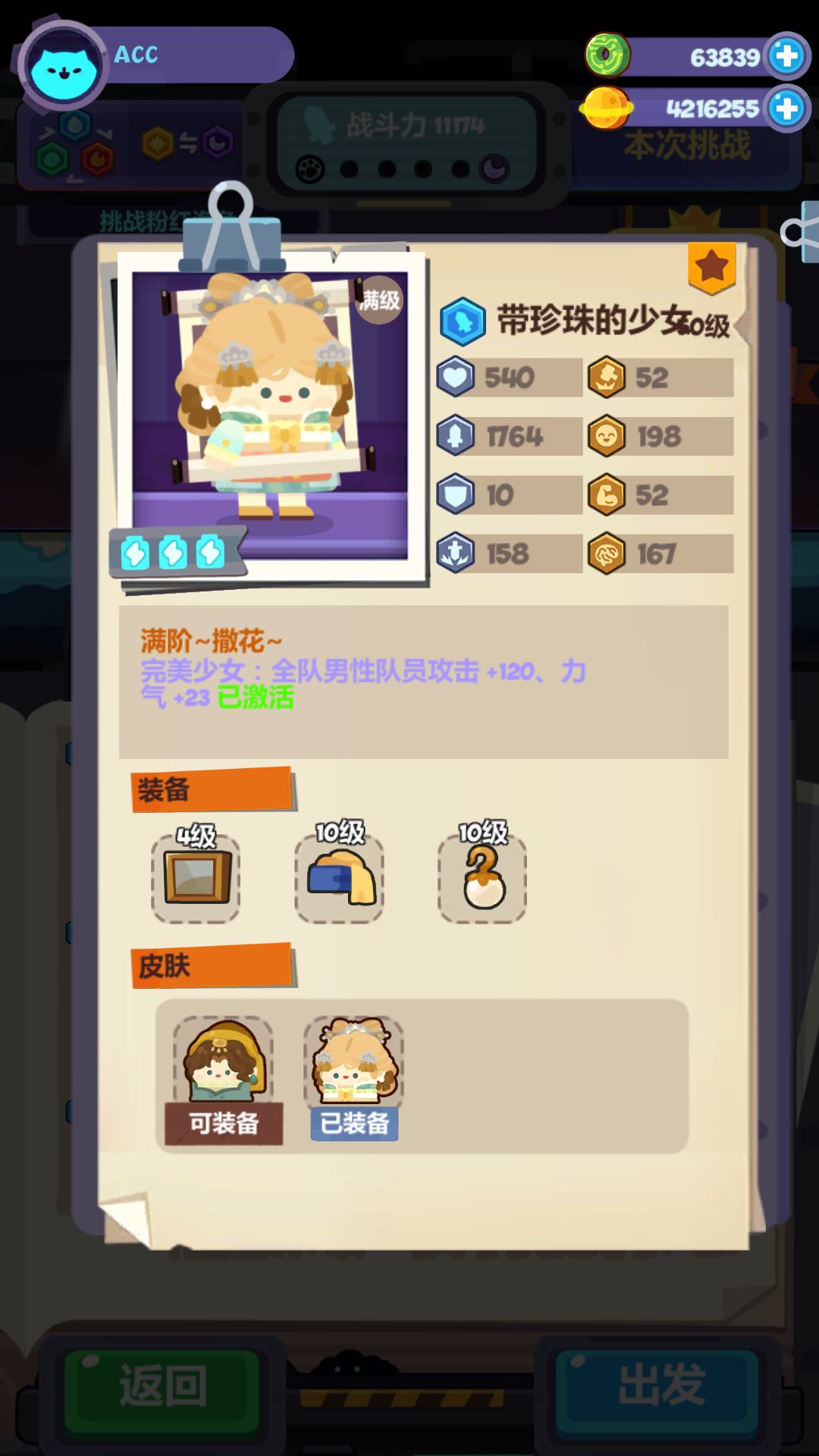This screenshot has height=1456, width=819.
Task: Equip the skin labeled 可装备
Action: [223, 1081]
